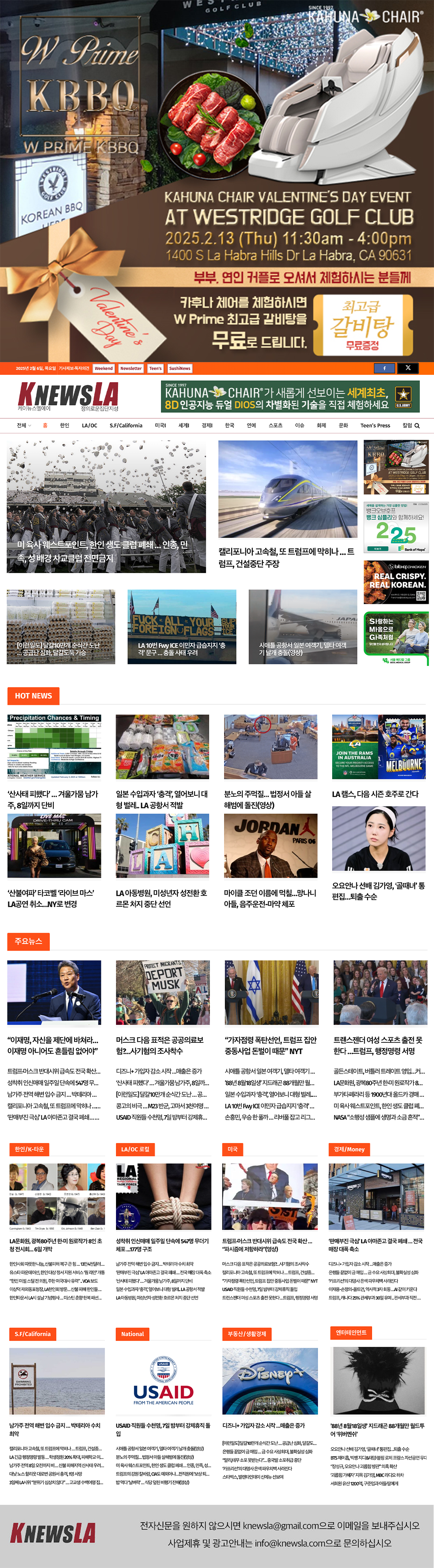Open the SushiNews link

[x=180, y=368]
